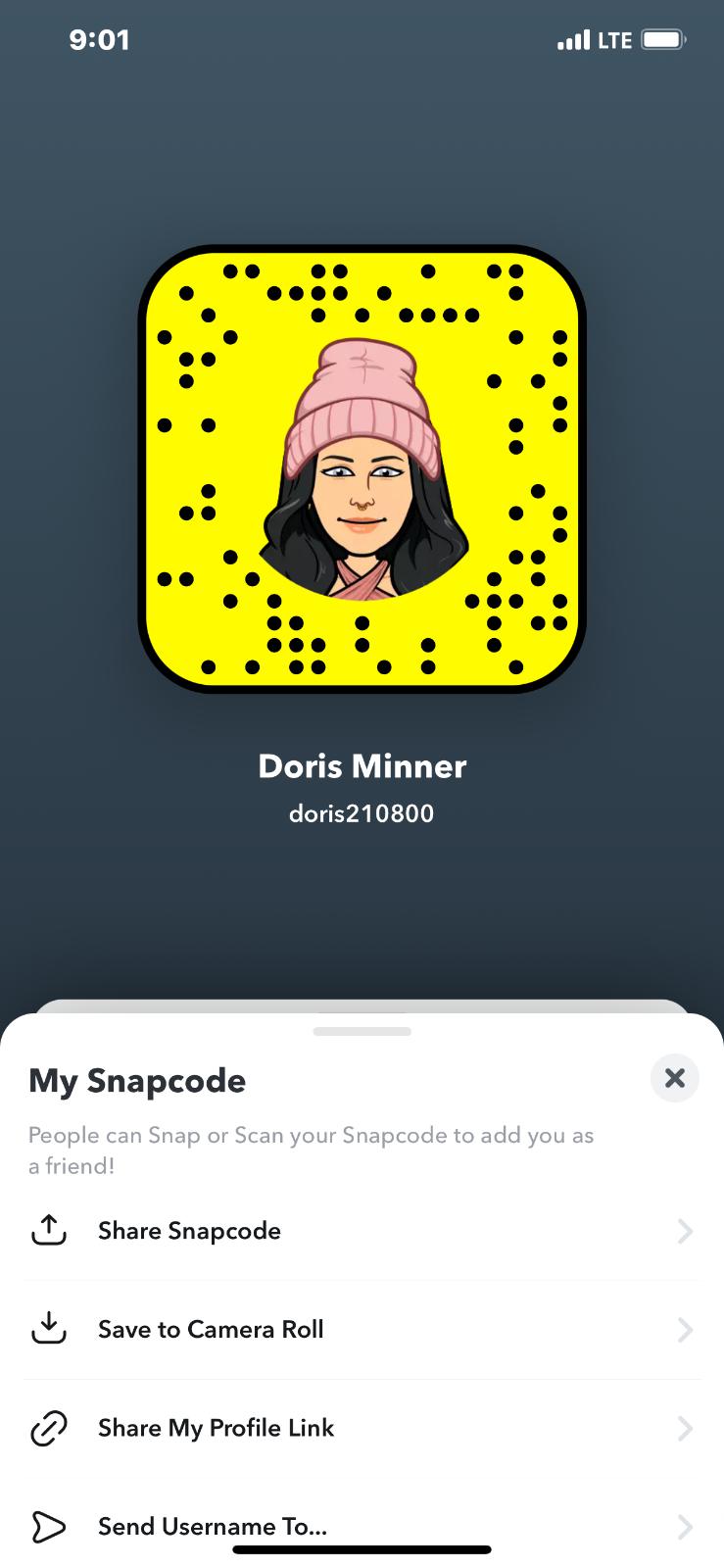Close the My Snapcode sheet

(674, 1078)
